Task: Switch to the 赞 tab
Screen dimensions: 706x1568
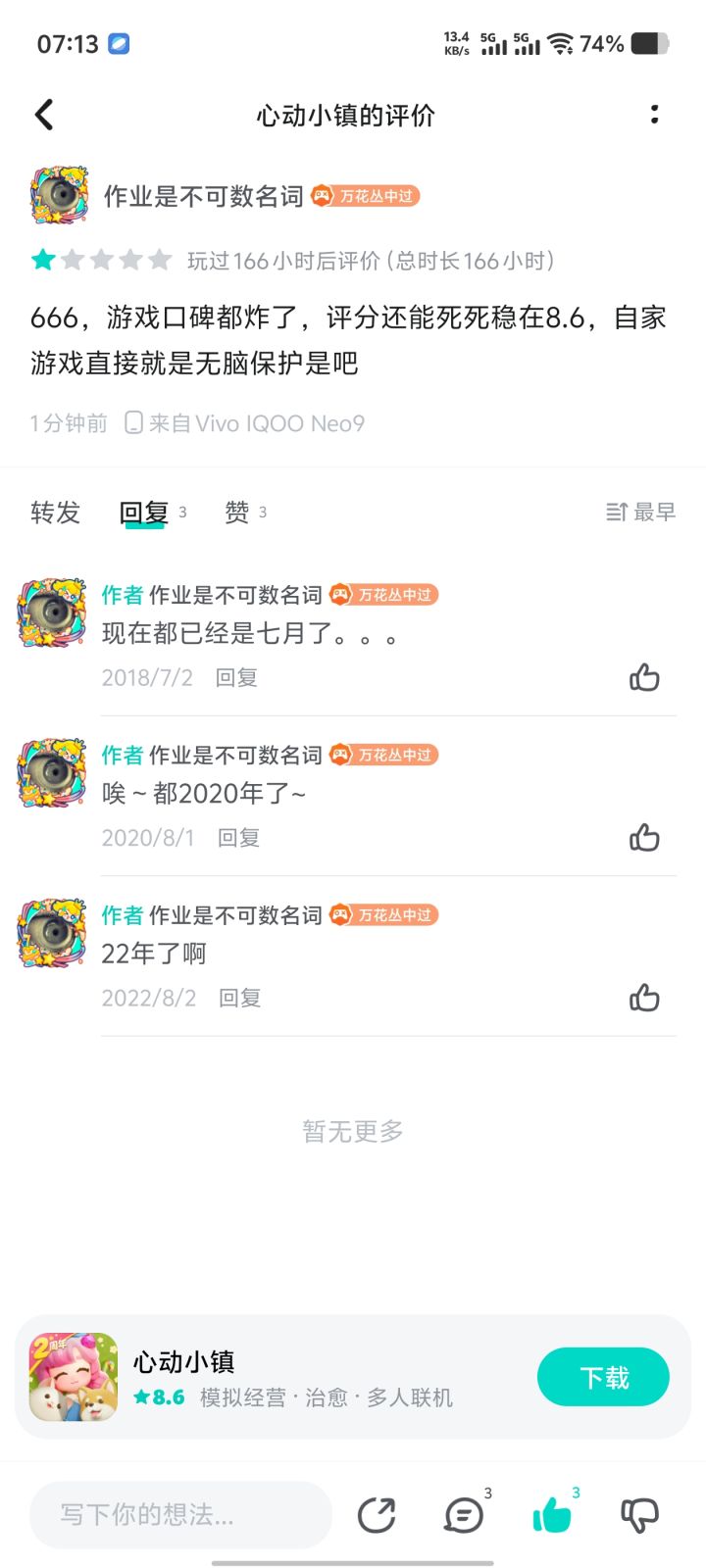Action: (x=237, y=513)
